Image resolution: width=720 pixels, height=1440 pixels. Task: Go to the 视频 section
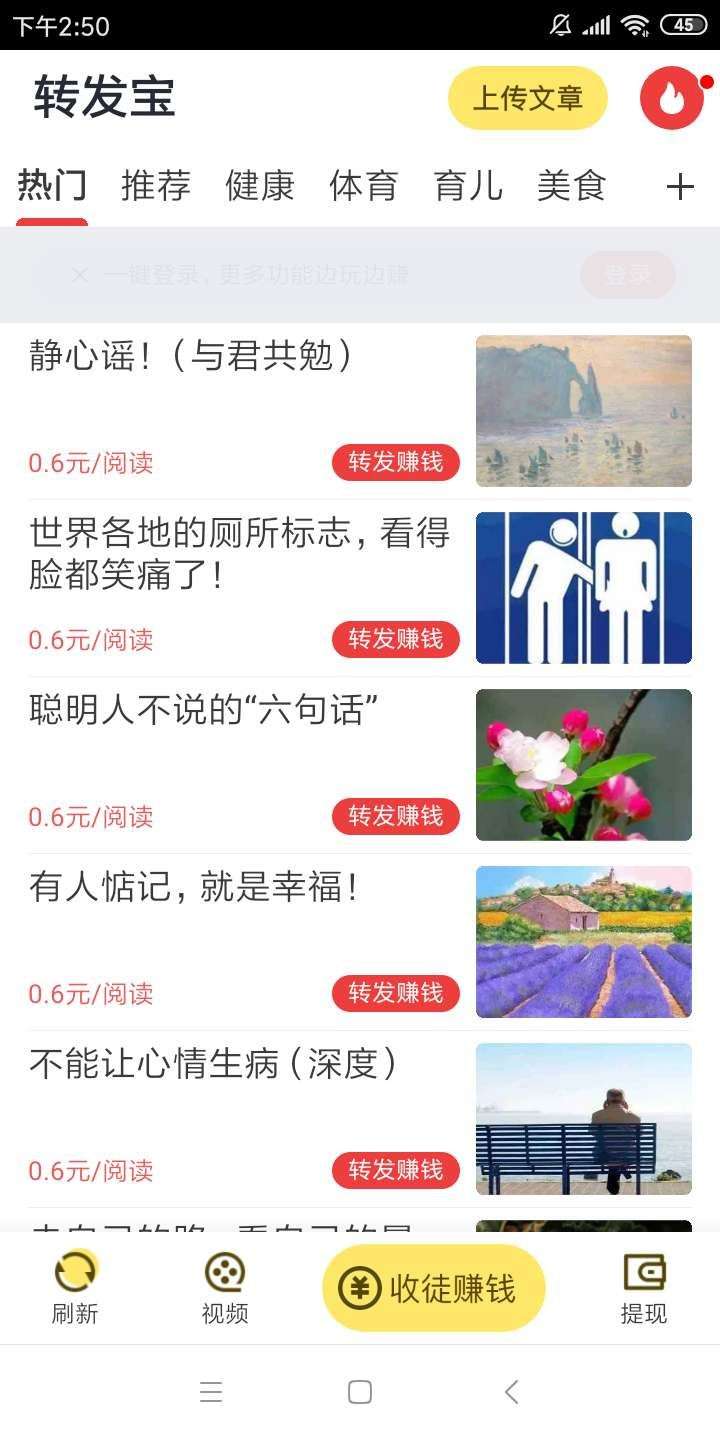click(x=225, y=1288)
